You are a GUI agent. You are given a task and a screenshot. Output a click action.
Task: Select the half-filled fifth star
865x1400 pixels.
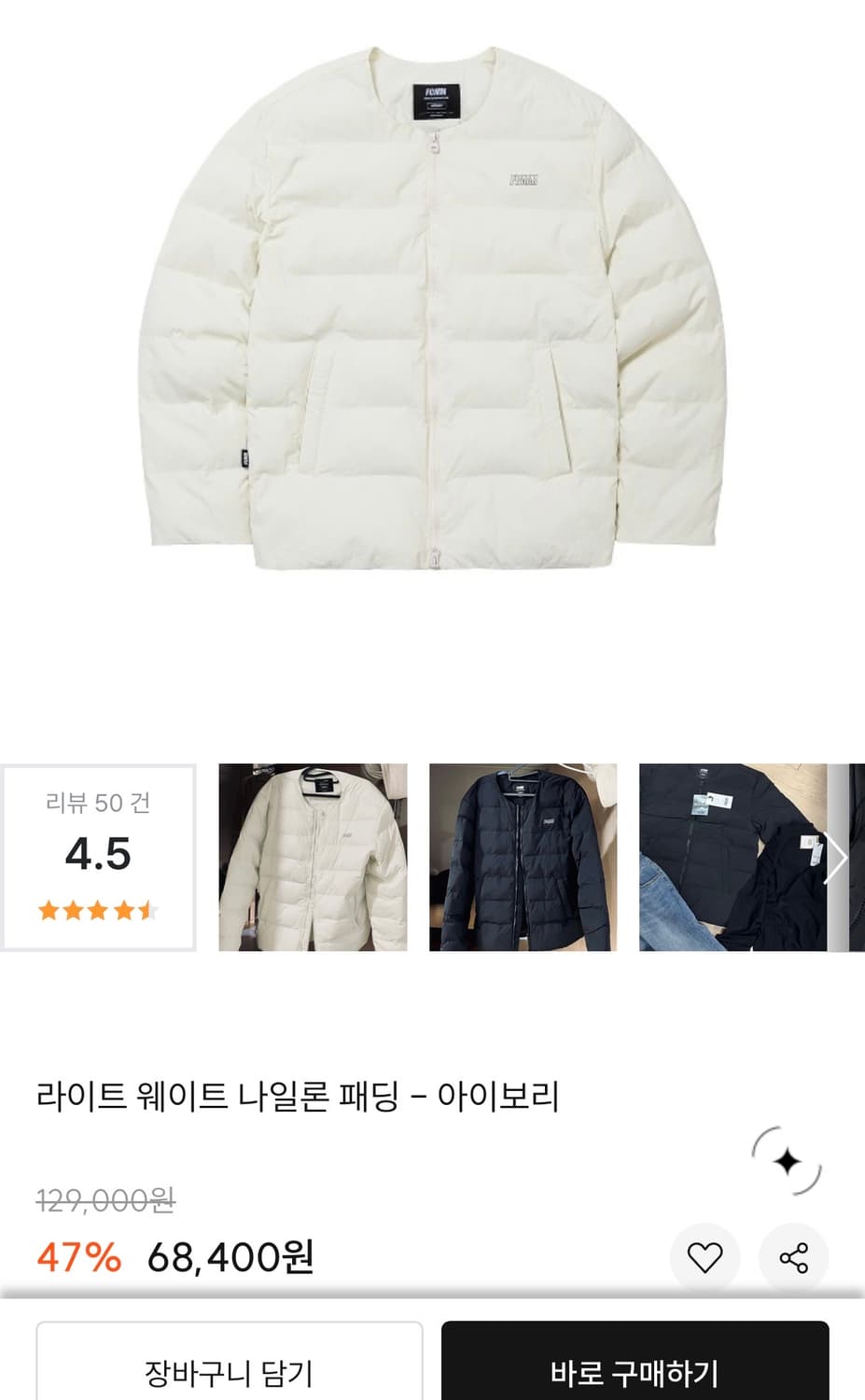click(145, 907)
